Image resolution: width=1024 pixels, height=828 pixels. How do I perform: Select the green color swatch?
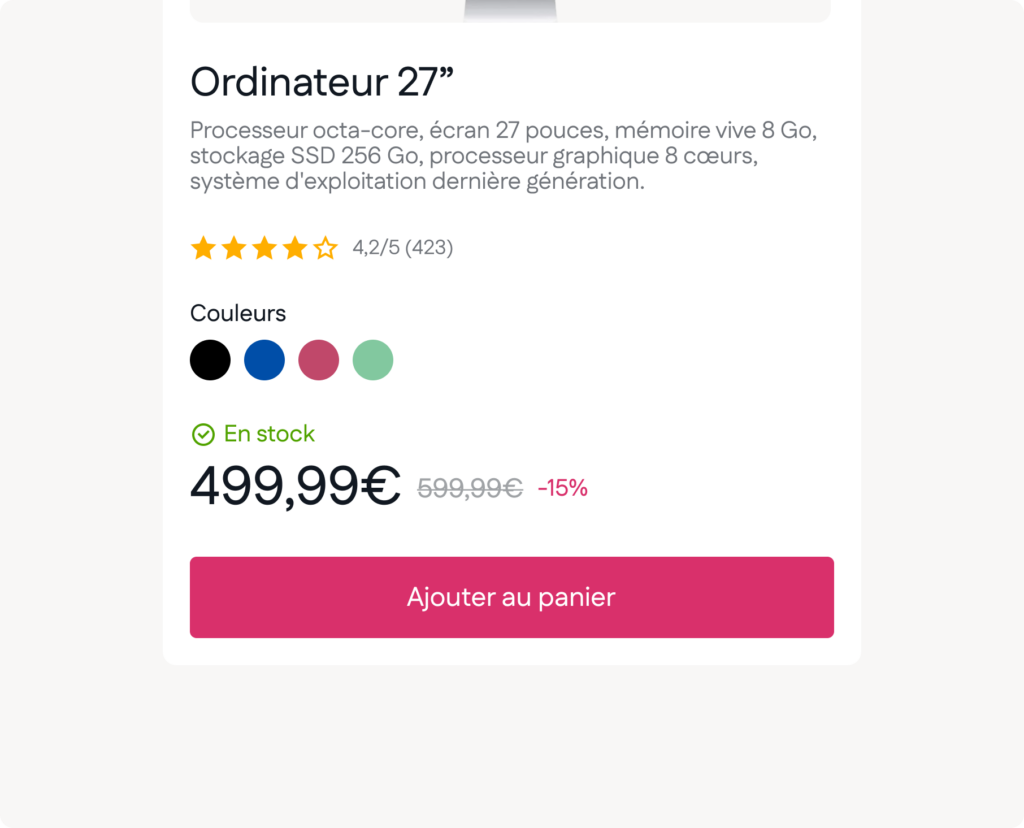[373, 360]
